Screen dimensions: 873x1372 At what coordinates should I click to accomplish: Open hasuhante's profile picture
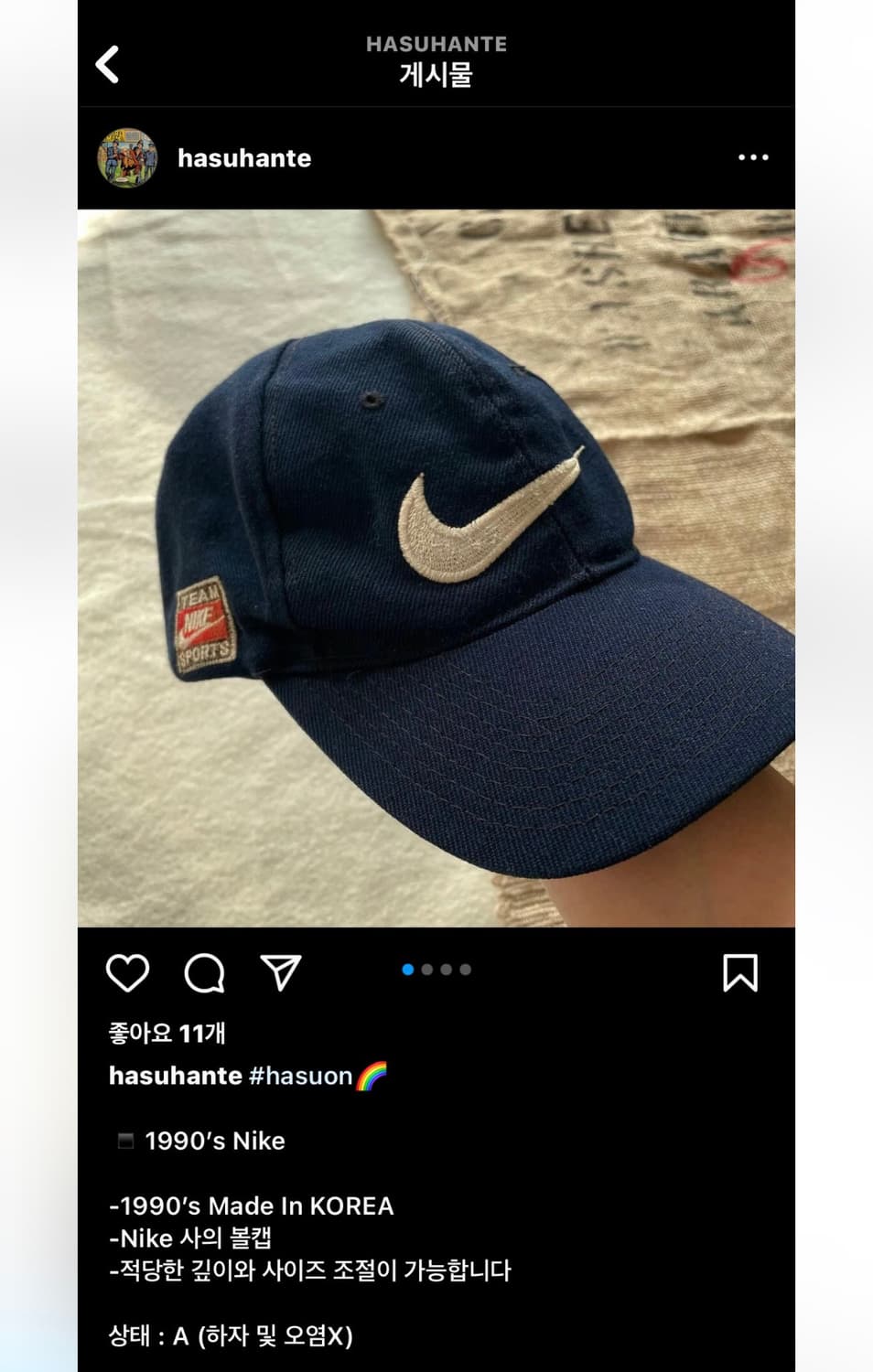pyautogui.click(x=127, y=156)
